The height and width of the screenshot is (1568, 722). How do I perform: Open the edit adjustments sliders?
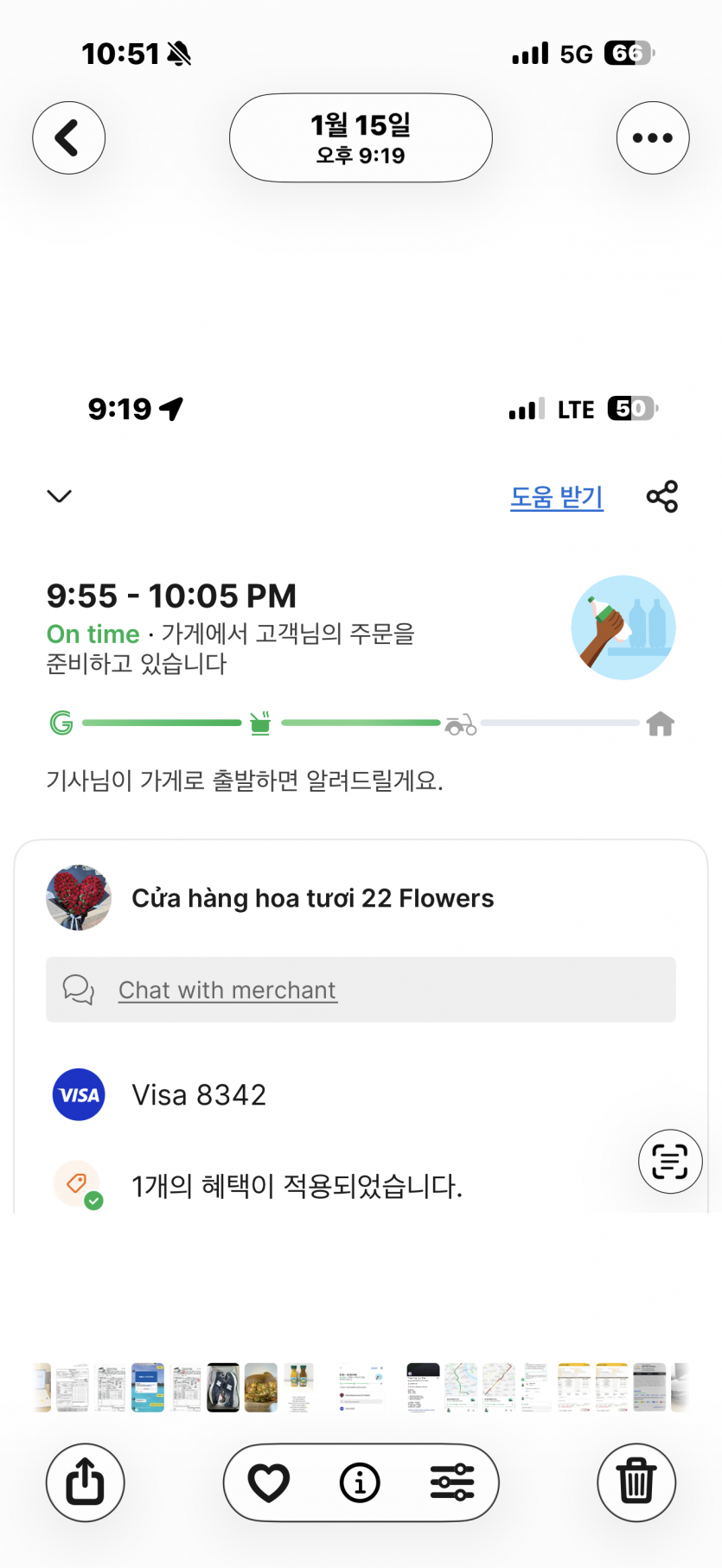(452, 1482)
